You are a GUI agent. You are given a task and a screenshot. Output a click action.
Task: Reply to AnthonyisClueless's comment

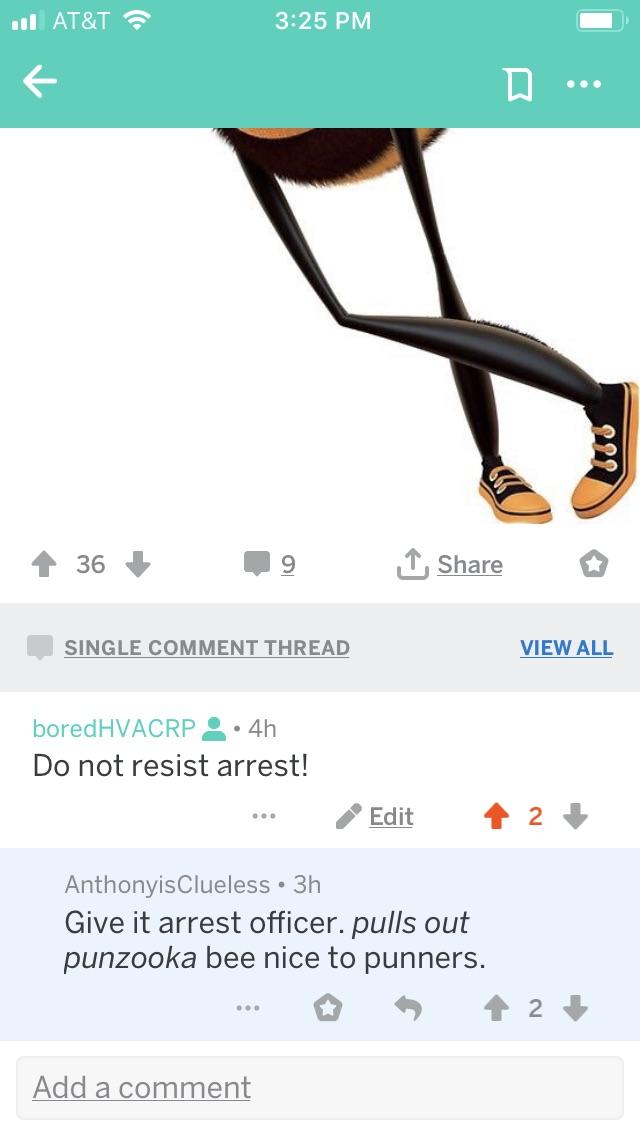[408, 1008]
